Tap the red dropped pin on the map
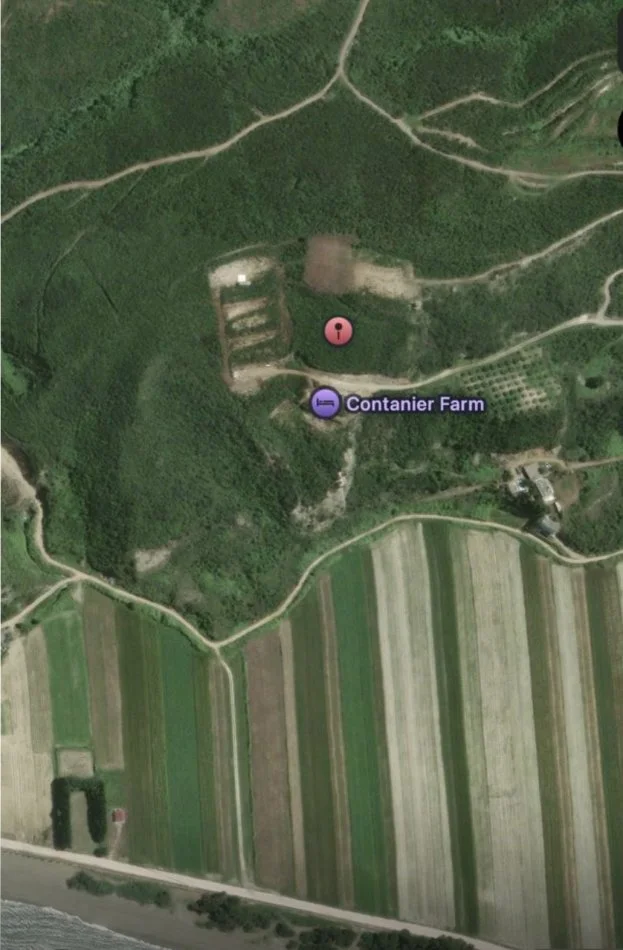Viewport: 623px width, 950px height. pyautogui.click(x=339, y=330)
